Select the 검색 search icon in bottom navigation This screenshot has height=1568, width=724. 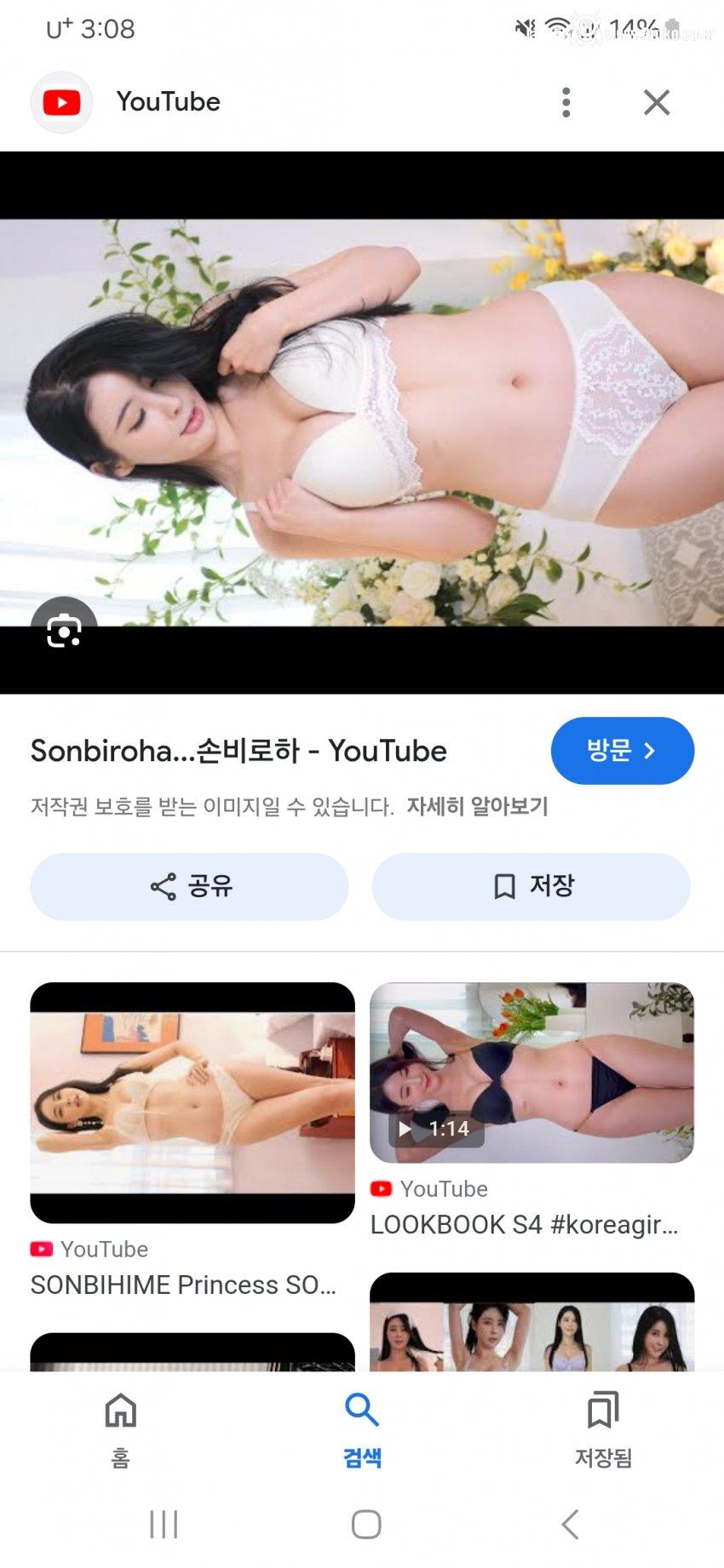pyautogui.click(x=361, y=1411)
